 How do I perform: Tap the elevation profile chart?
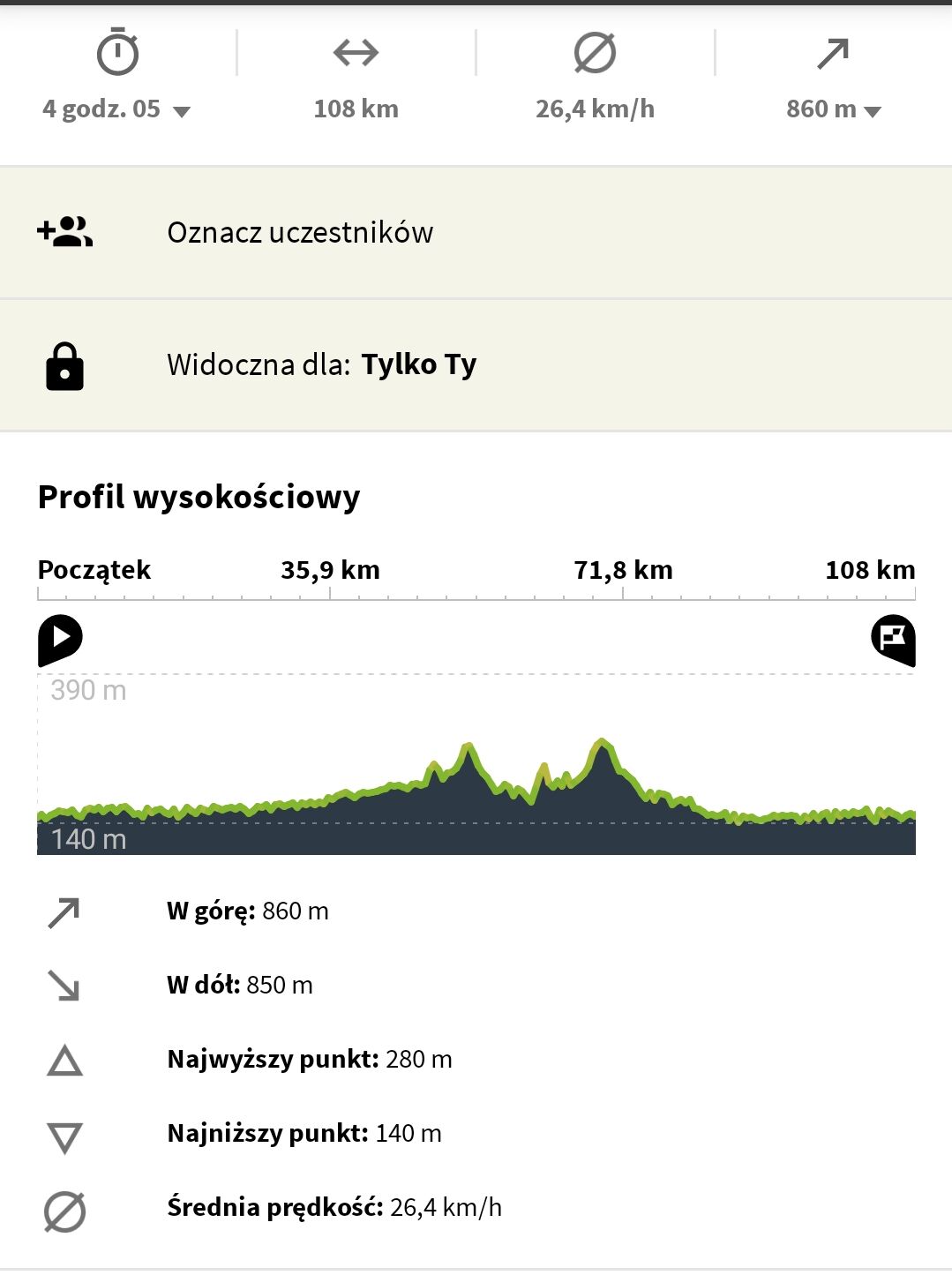coord(476,764)
